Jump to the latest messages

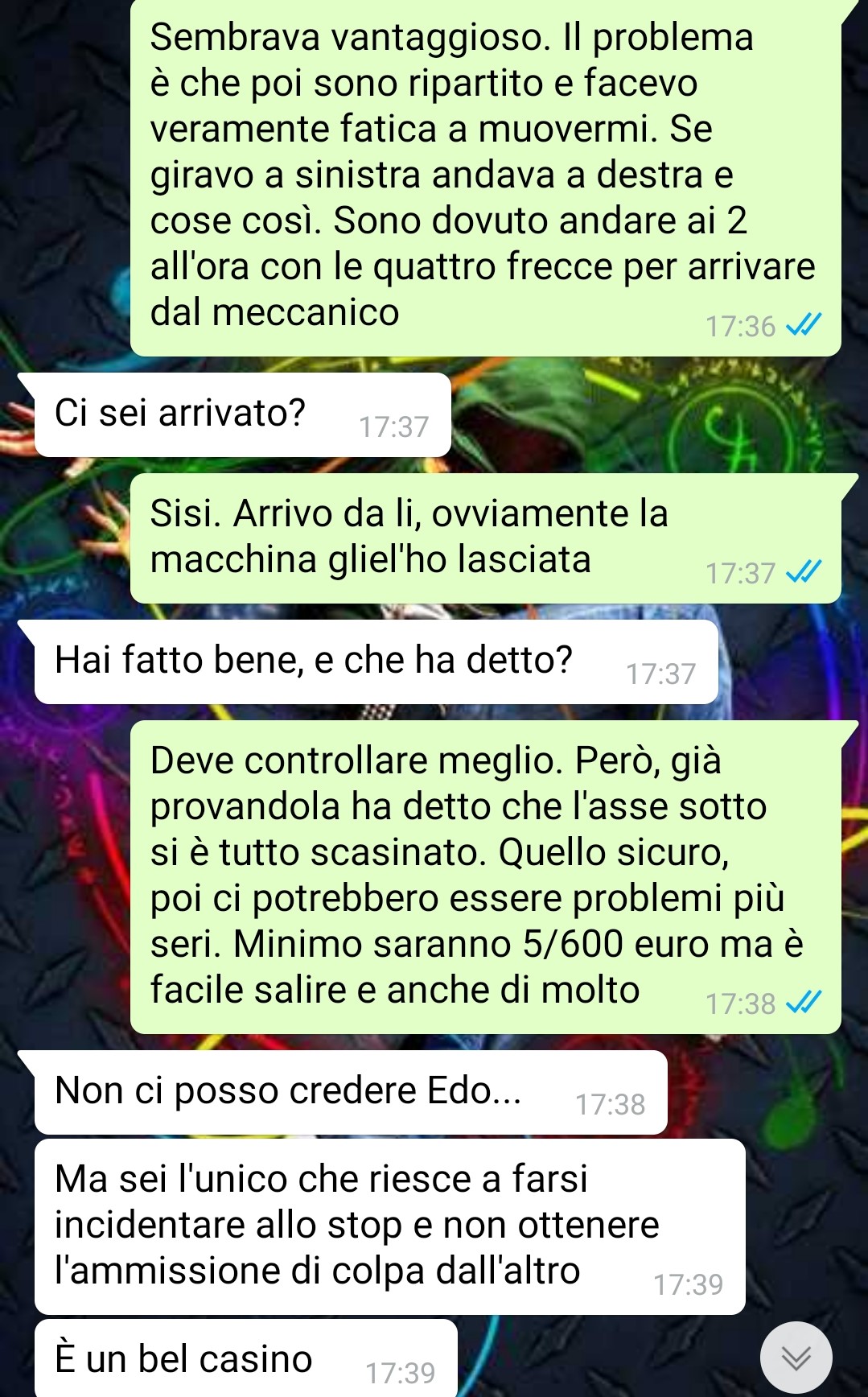click(796, 1358)
